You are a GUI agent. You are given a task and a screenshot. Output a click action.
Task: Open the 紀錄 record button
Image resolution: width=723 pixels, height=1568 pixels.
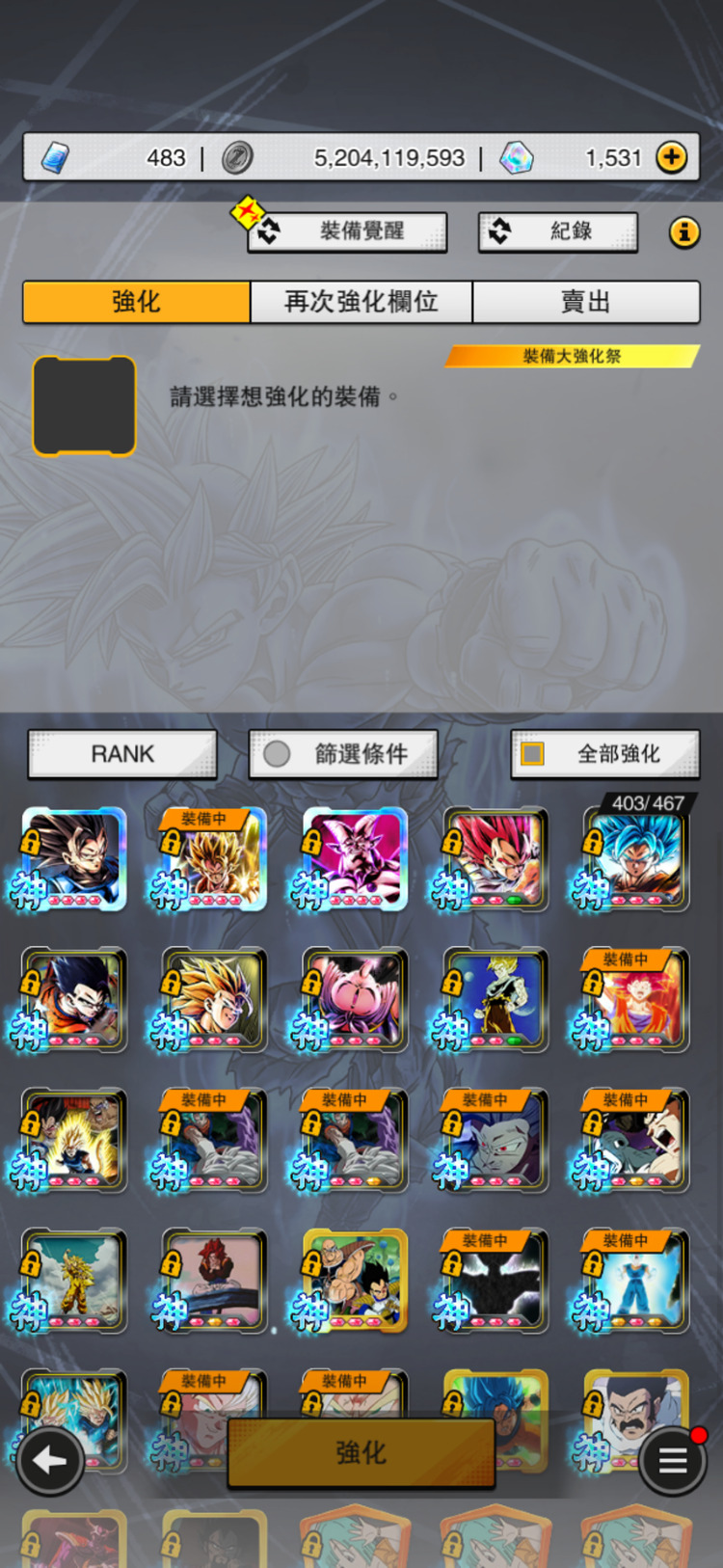pyautogui.click(x=558, y=231)
